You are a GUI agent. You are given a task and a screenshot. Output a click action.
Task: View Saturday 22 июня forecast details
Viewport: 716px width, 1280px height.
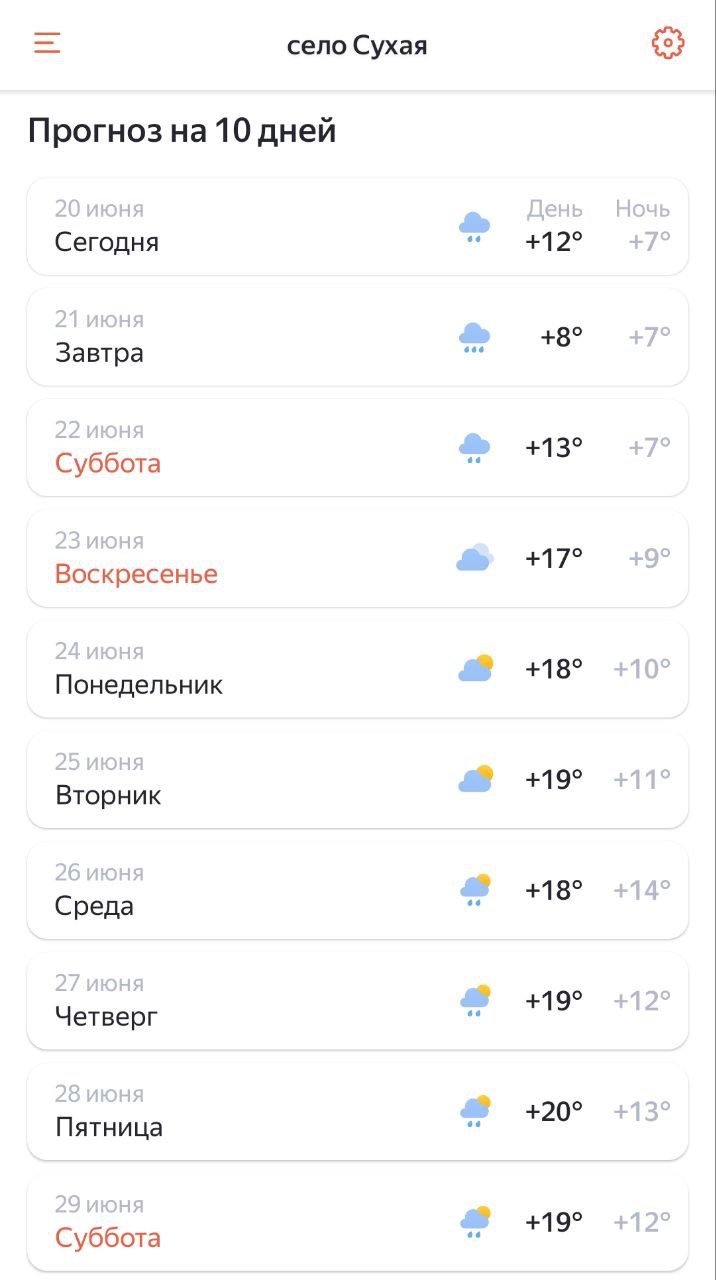(357, 448)
